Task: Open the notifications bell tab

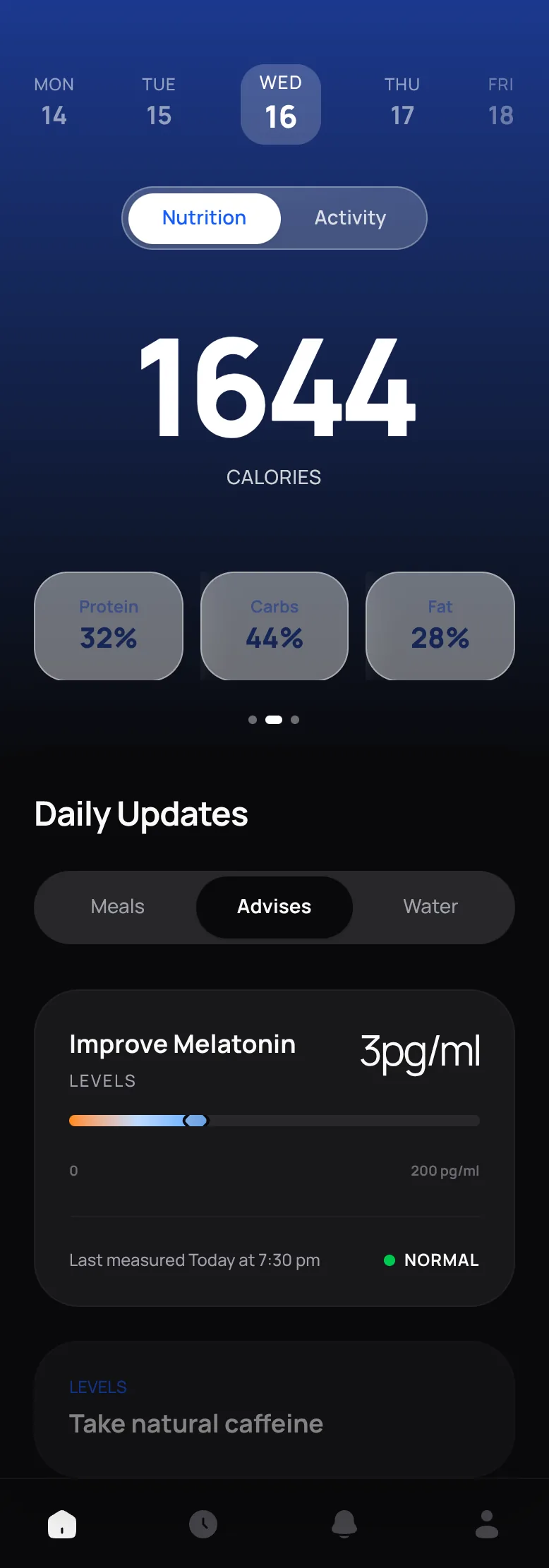Action: click(x=344, y=1524)
